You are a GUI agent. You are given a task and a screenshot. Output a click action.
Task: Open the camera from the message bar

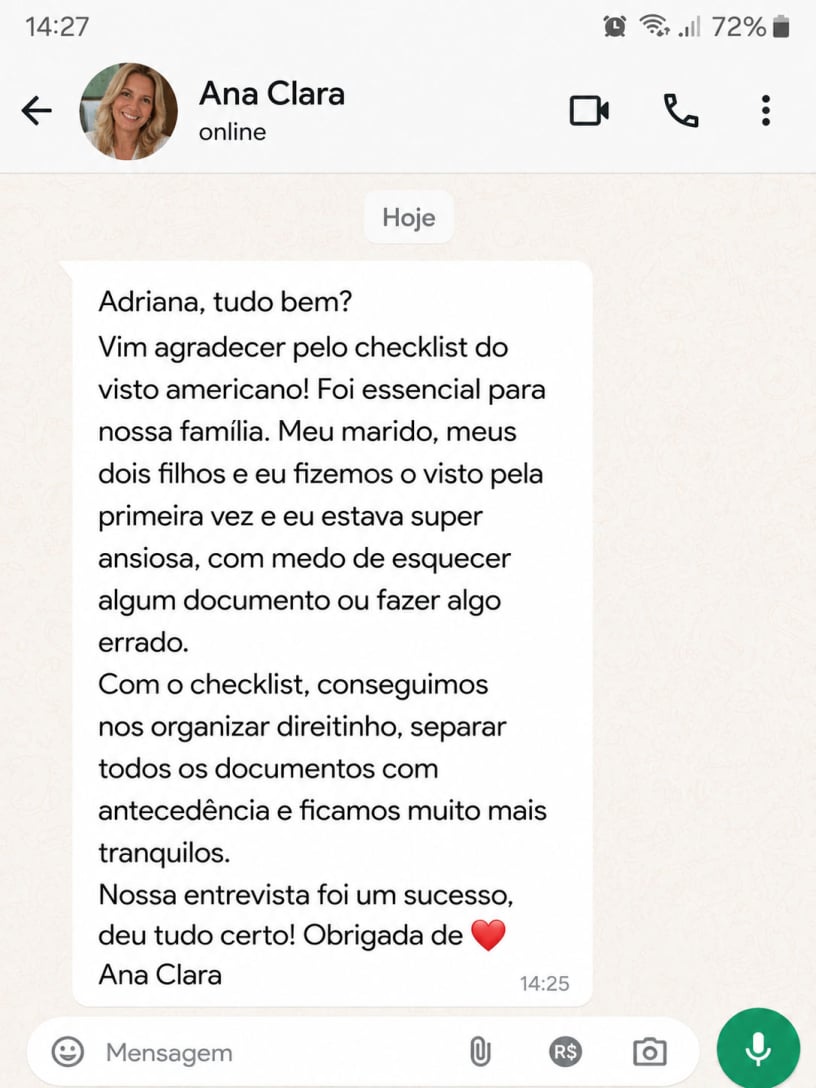(649, 1052)
